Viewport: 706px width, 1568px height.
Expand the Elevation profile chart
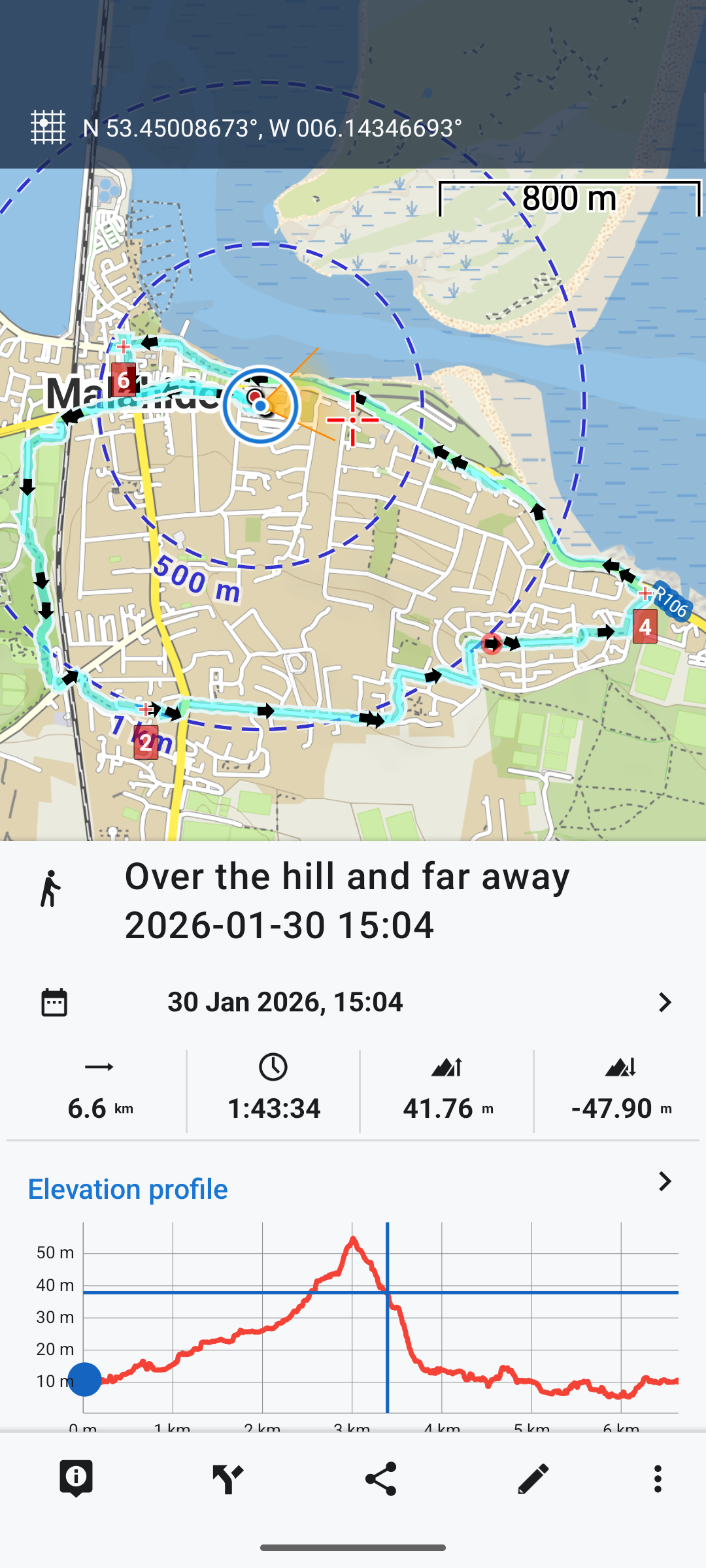[664, 1181]
